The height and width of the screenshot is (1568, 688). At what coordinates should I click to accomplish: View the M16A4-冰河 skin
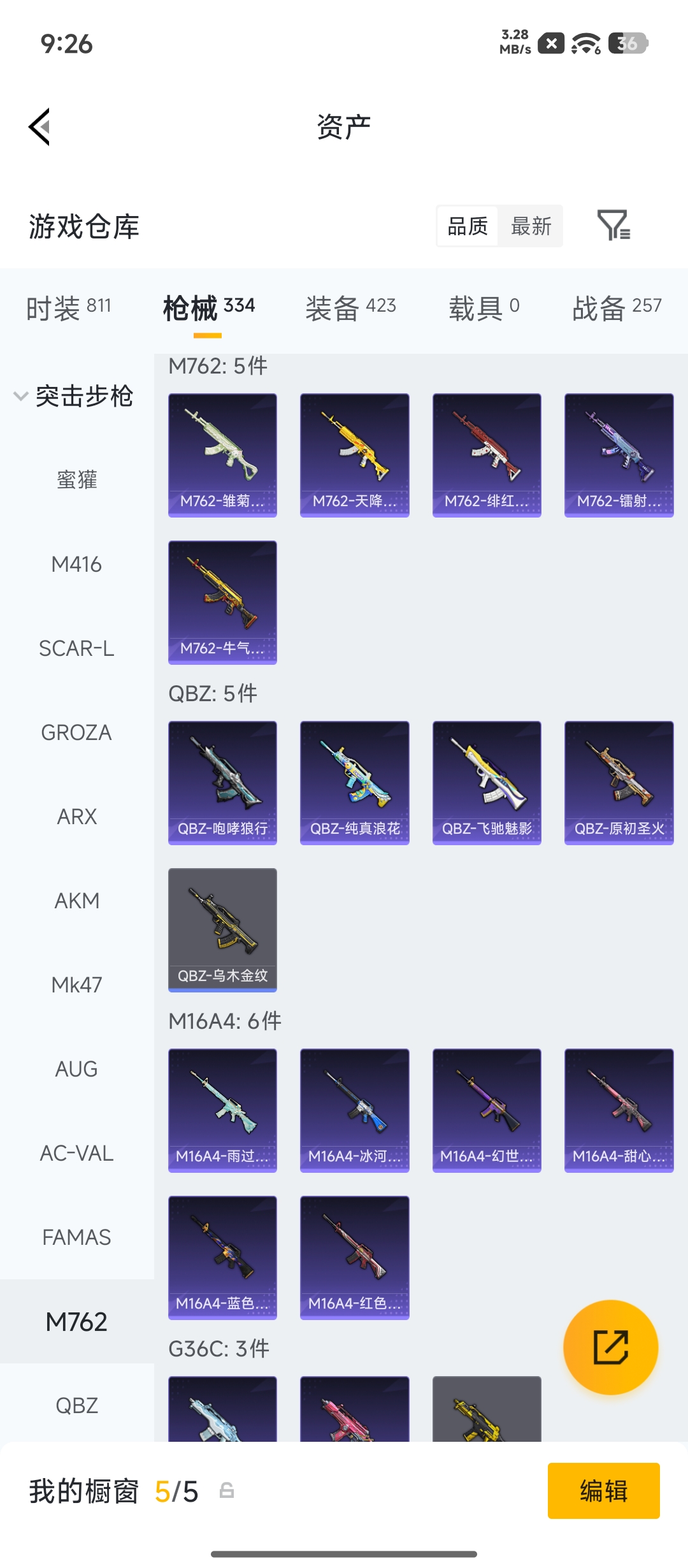point(354,1110)
